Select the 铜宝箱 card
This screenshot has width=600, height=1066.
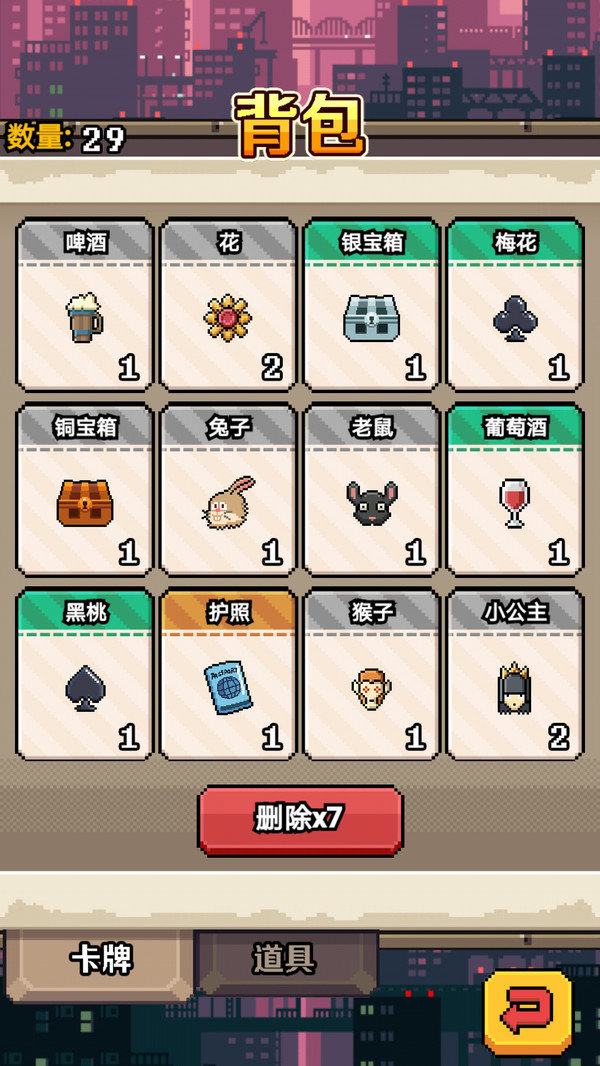pos(85,490)
